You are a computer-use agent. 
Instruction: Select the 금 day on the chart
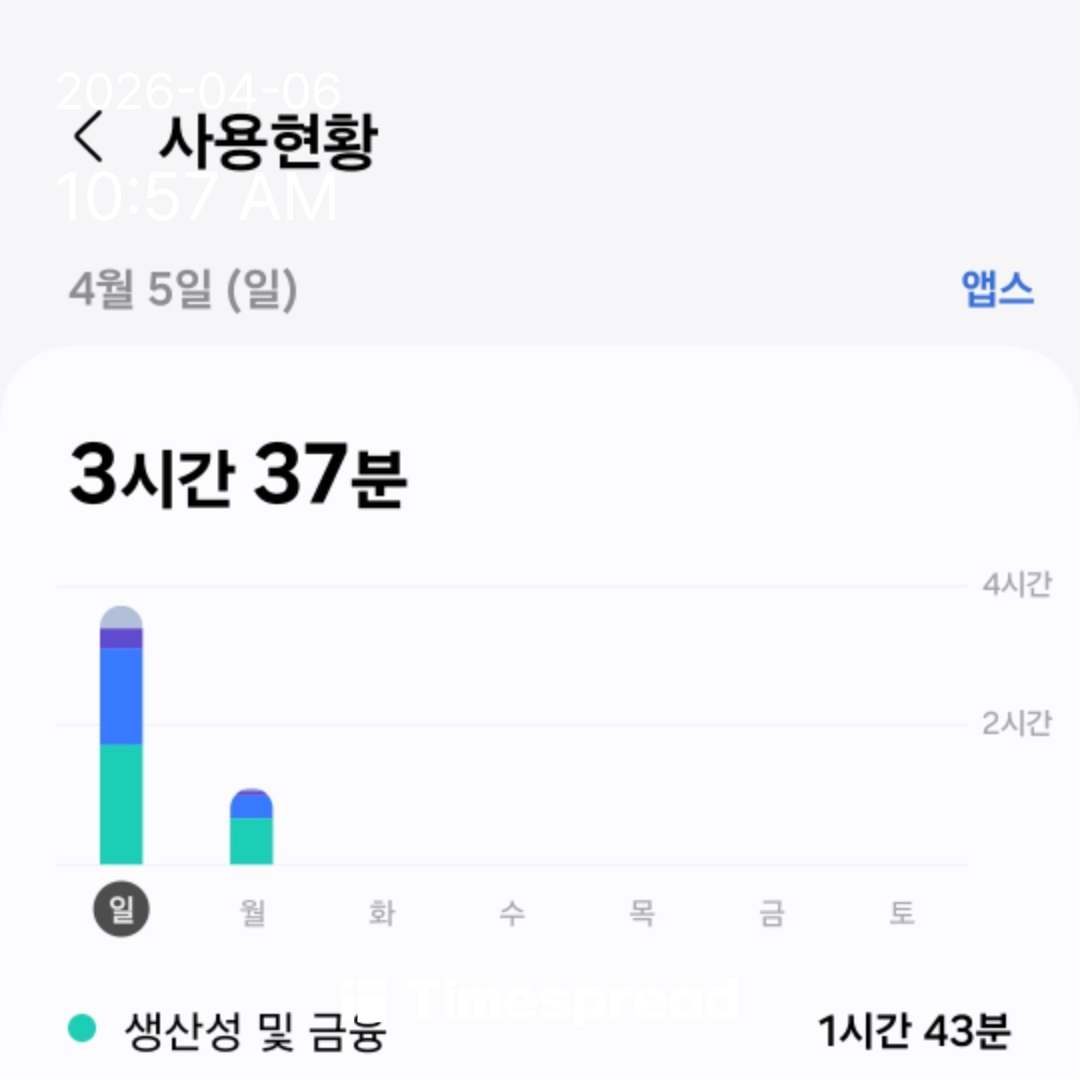(772, 913)
